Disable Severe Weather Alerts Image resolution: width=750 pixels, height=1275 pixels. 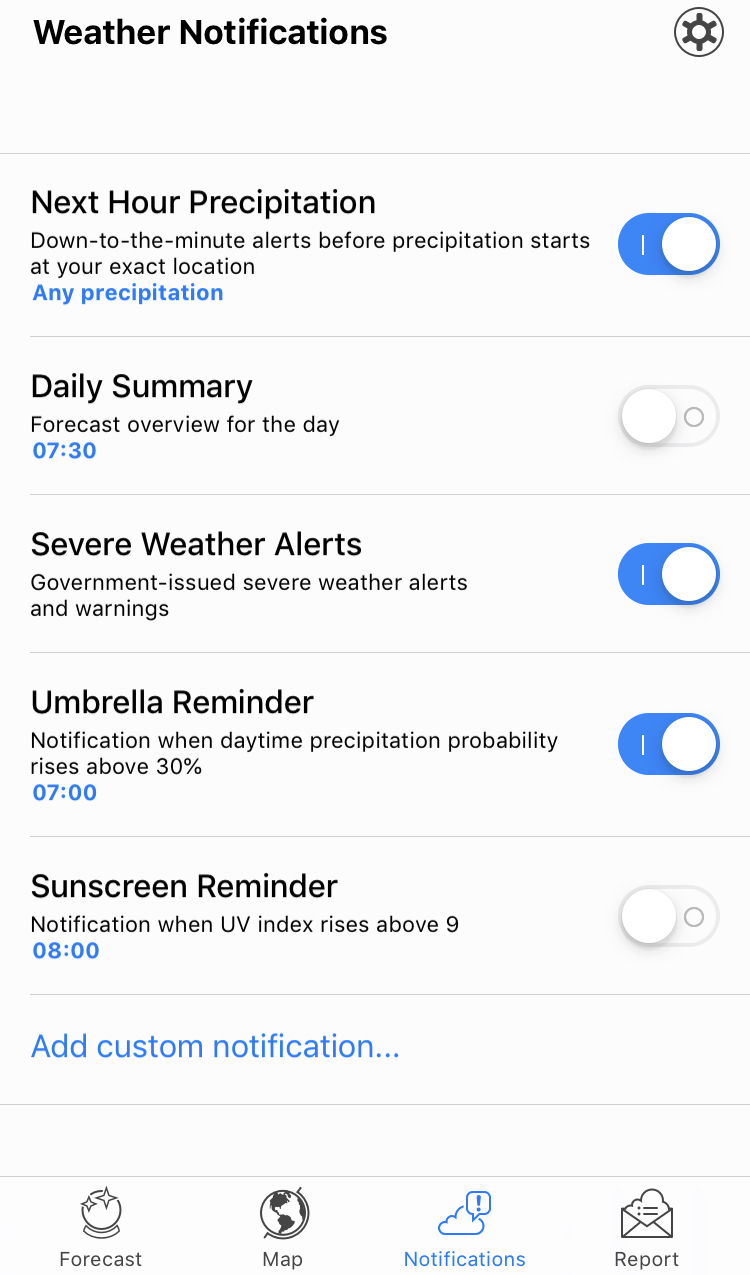[669, 574]
